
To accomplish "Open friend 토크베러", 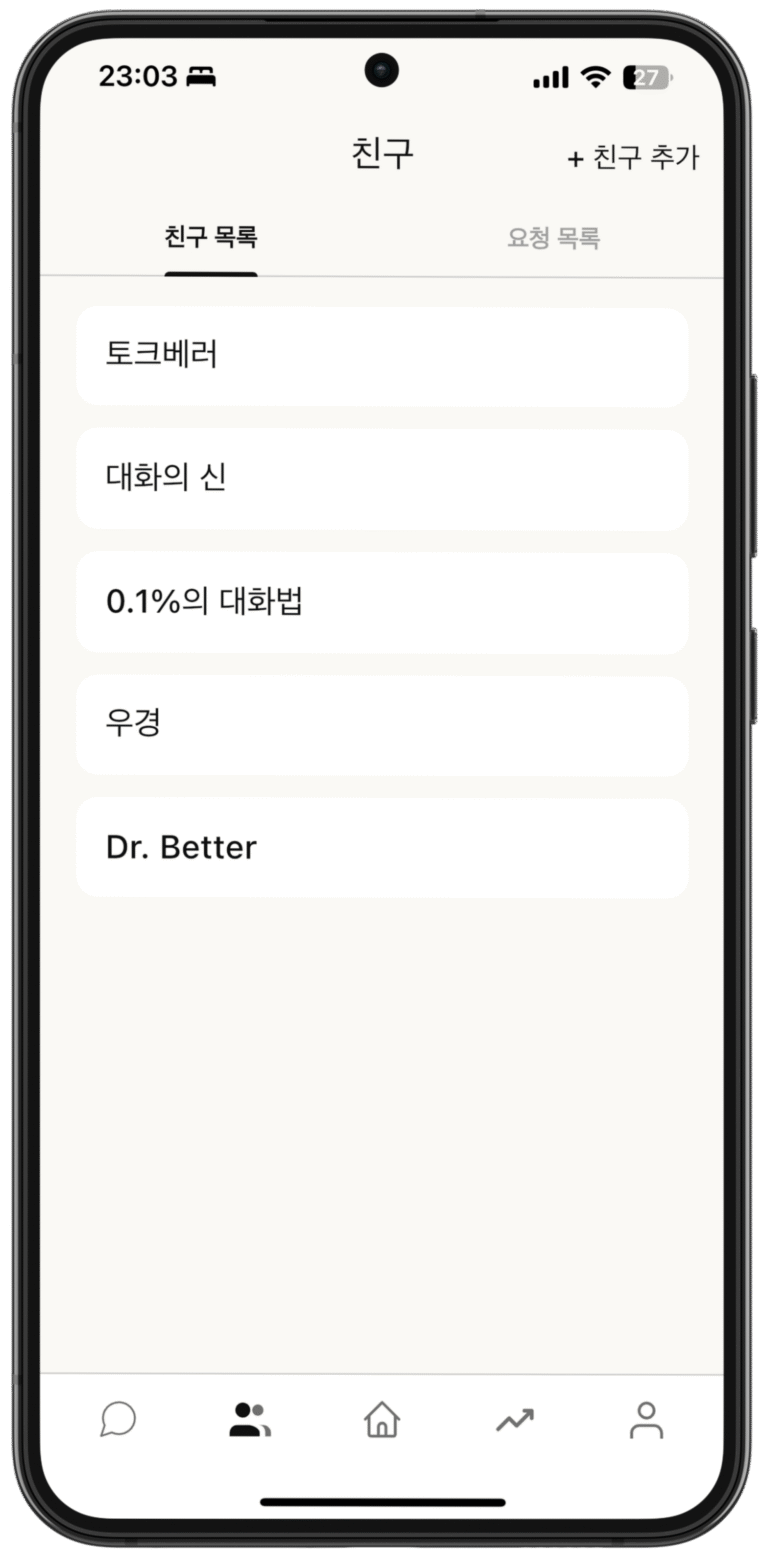I will point(381,356).
